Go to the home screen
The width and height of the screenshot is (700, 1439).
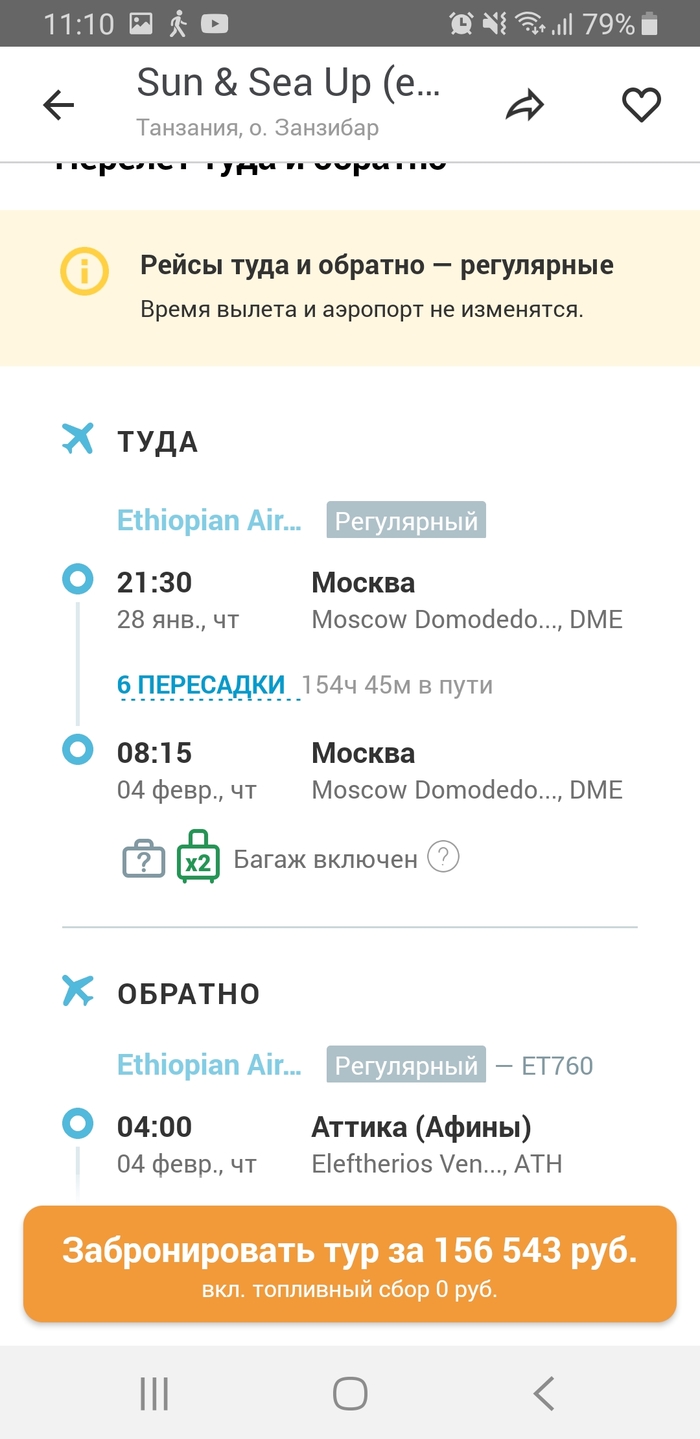click(x=350, y=1393)
